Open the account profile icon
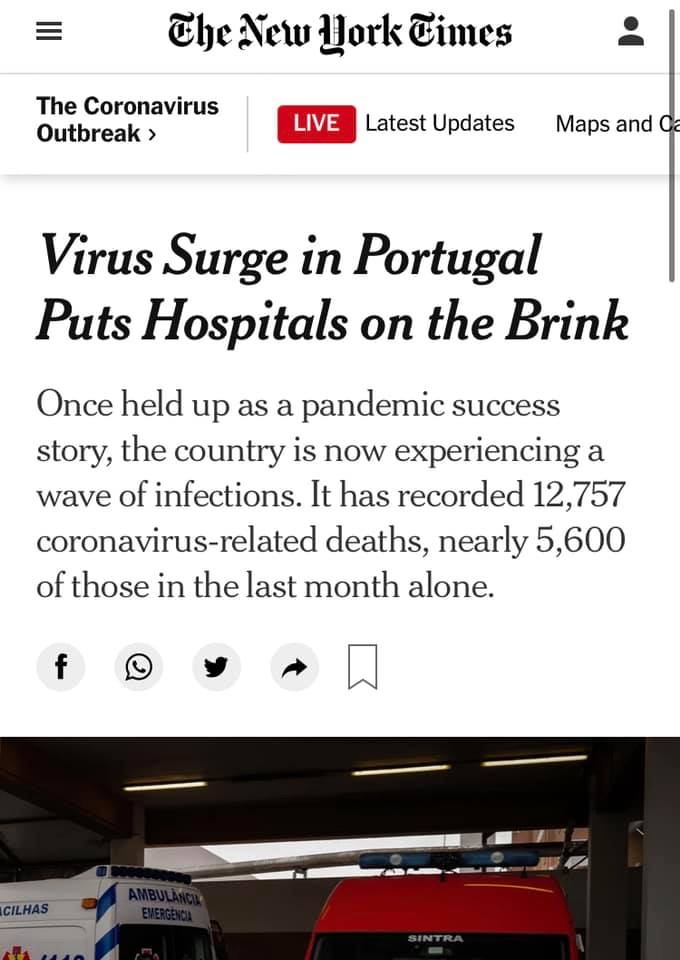 631,31
